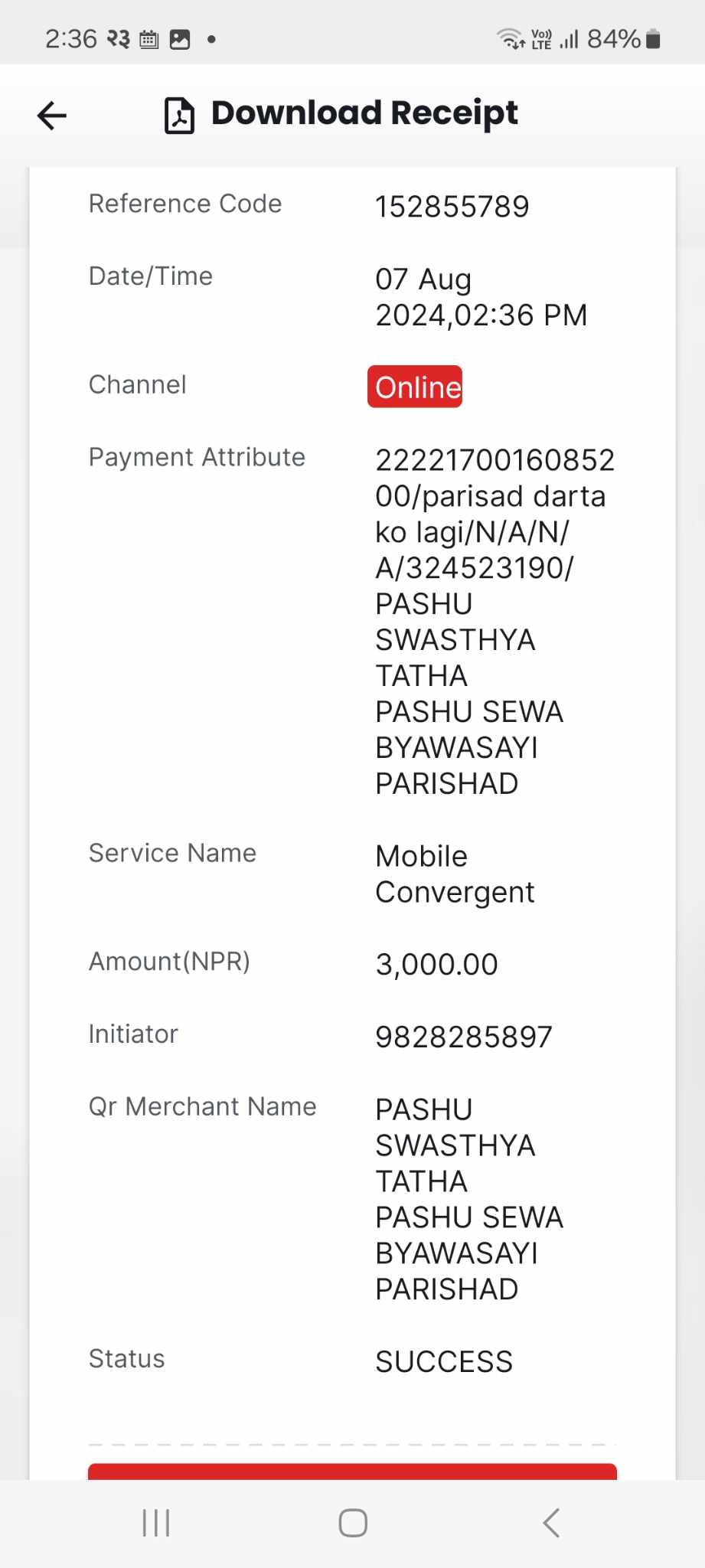Download the receipt as PDF
The width and height of the screenshot is (705, 1568).
point(341,114)
